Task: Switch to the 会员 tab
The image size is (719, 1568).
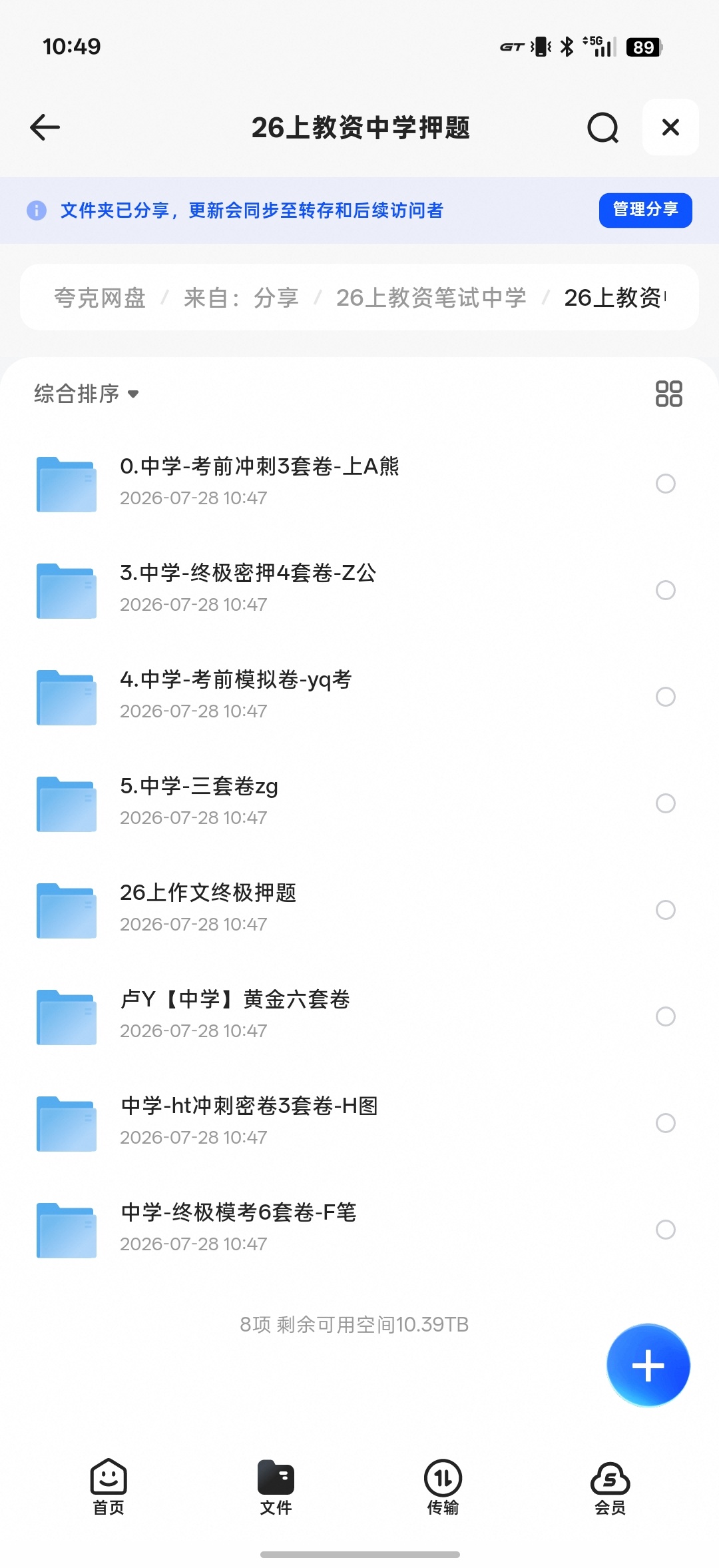Action: point(610,1487)
